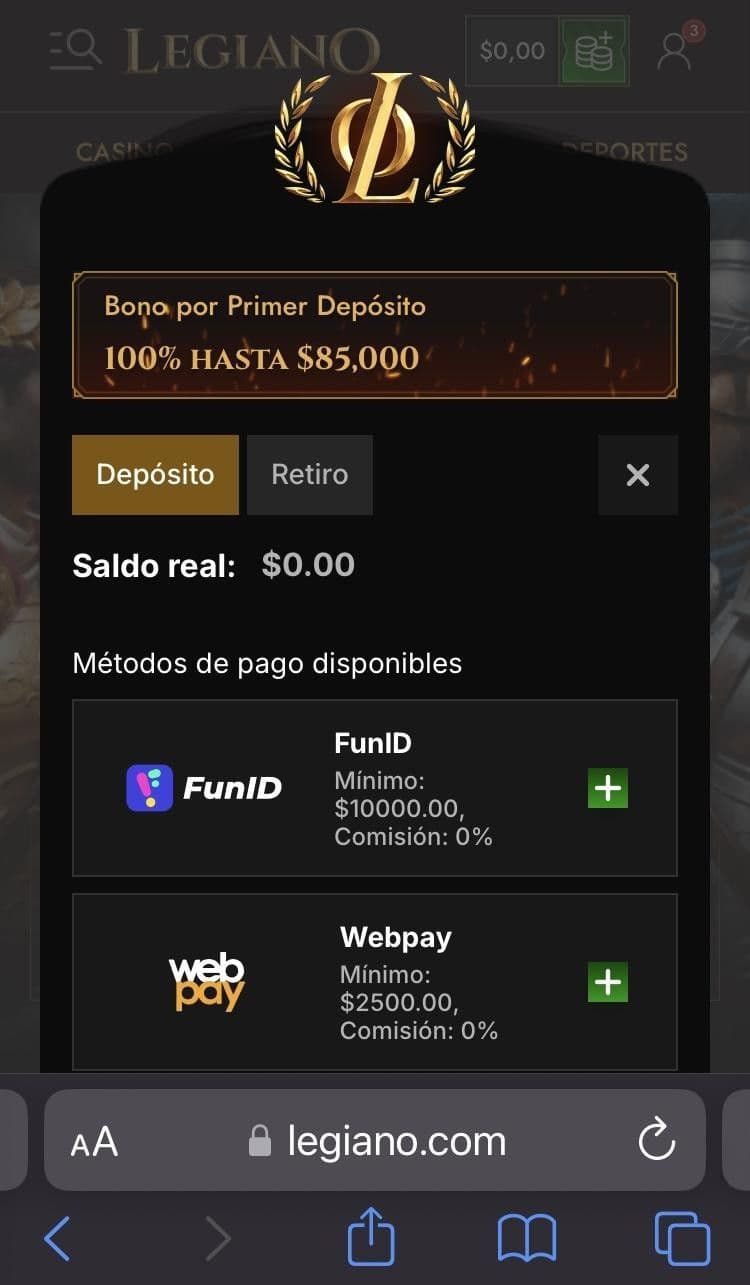Select the Depósito tab
750x1285 pixels.
pos(154,475)
